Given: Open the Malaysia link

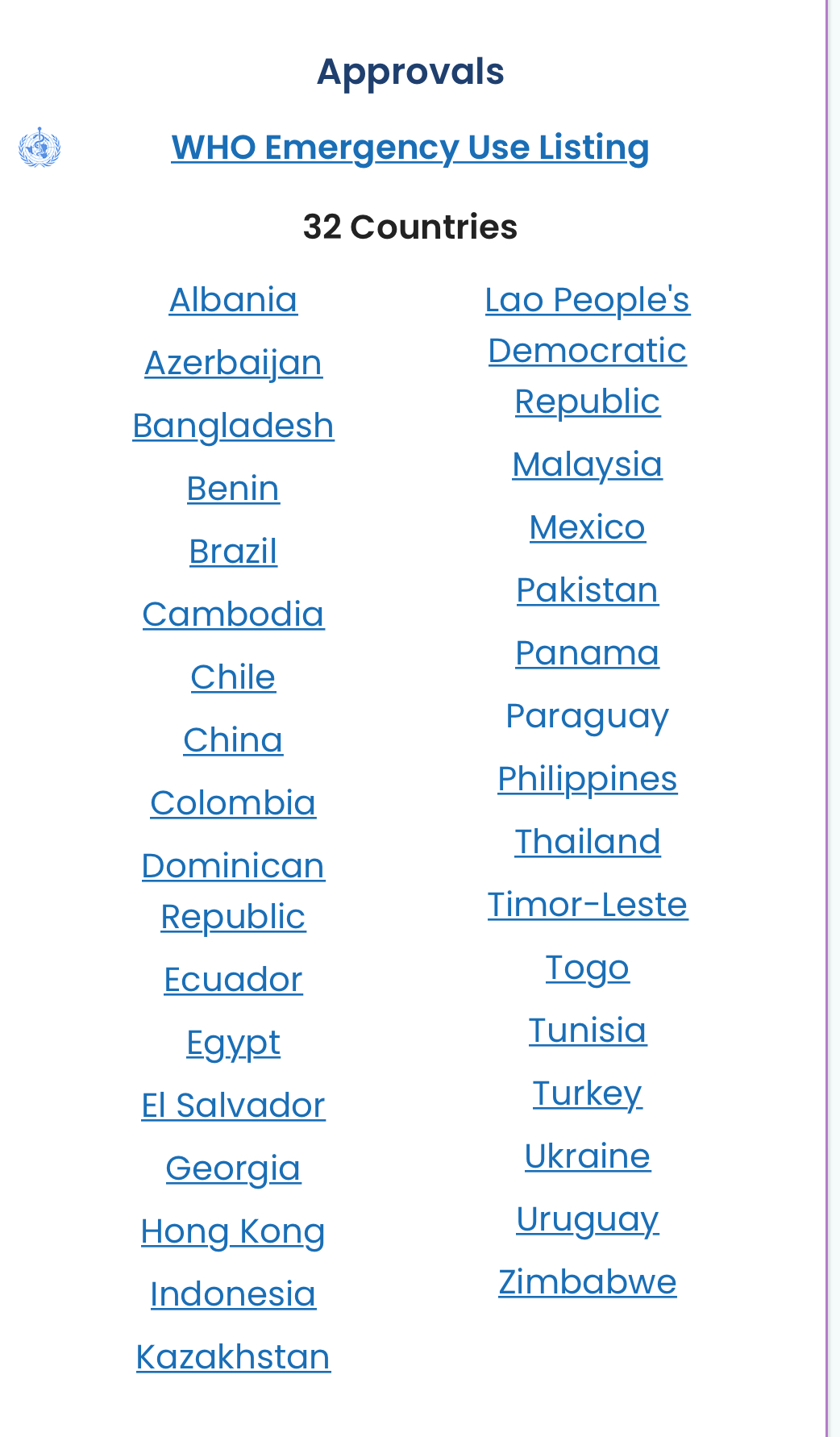Looking at the screenshot, I should click(x=588, y=464).
